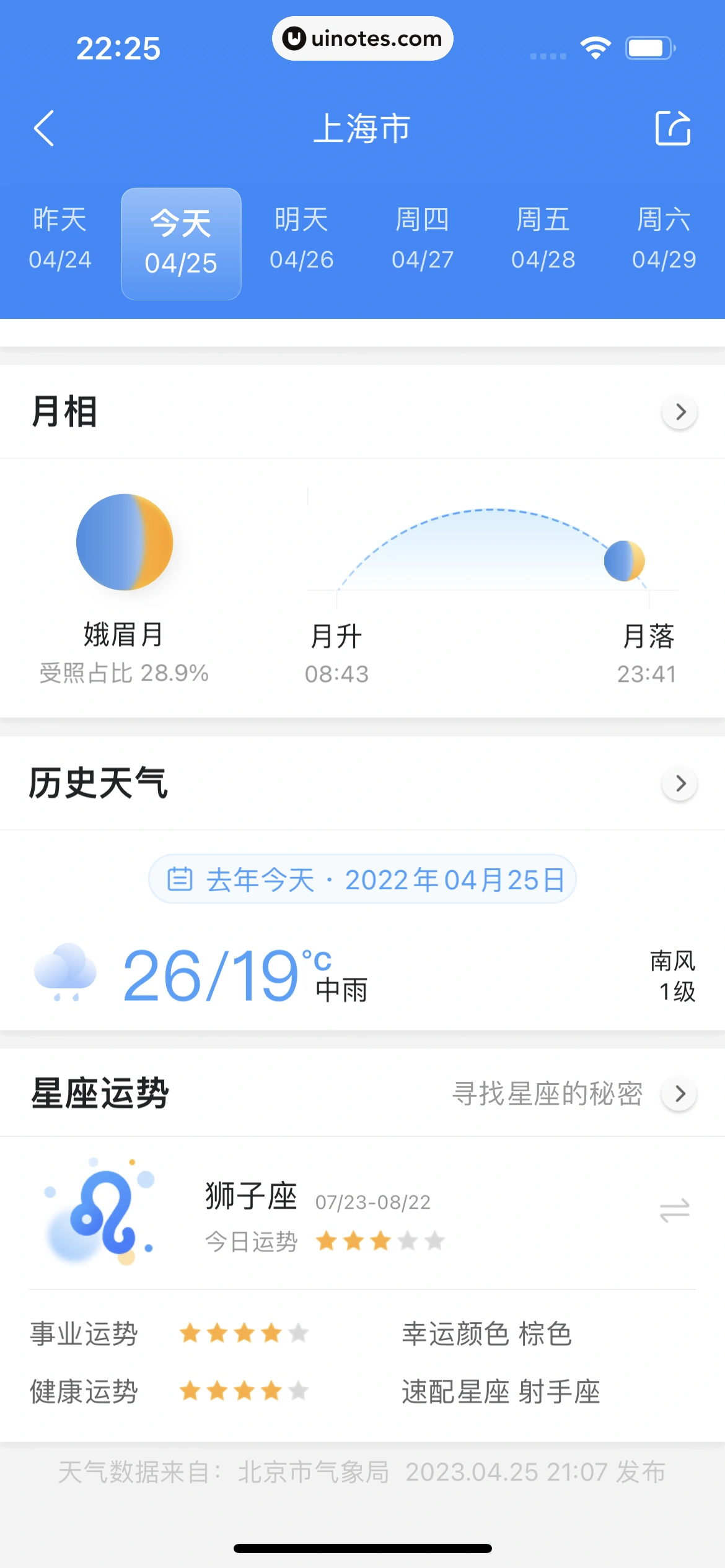Viewport: 725px width, 1568px height.
Task: Expand the 月相 details arrow
Action: coord(680,412)
